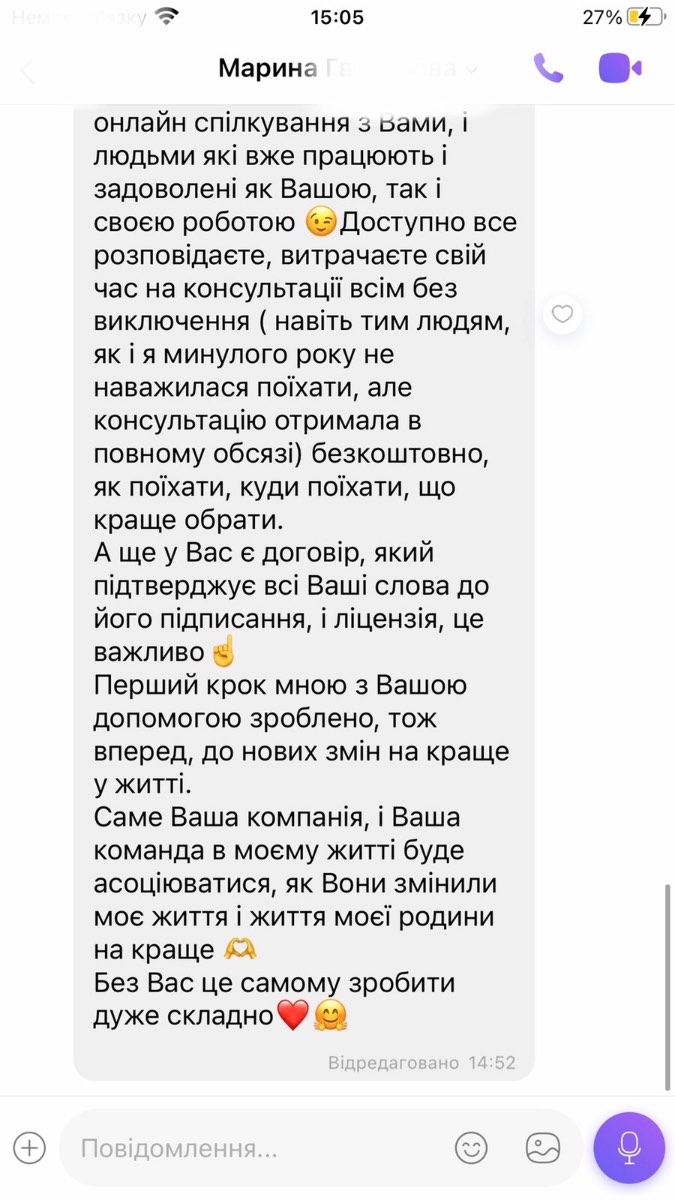The image size is (675, 1200).
Task: Tap the Повідомлення text field
Action: click(260, 1148)
